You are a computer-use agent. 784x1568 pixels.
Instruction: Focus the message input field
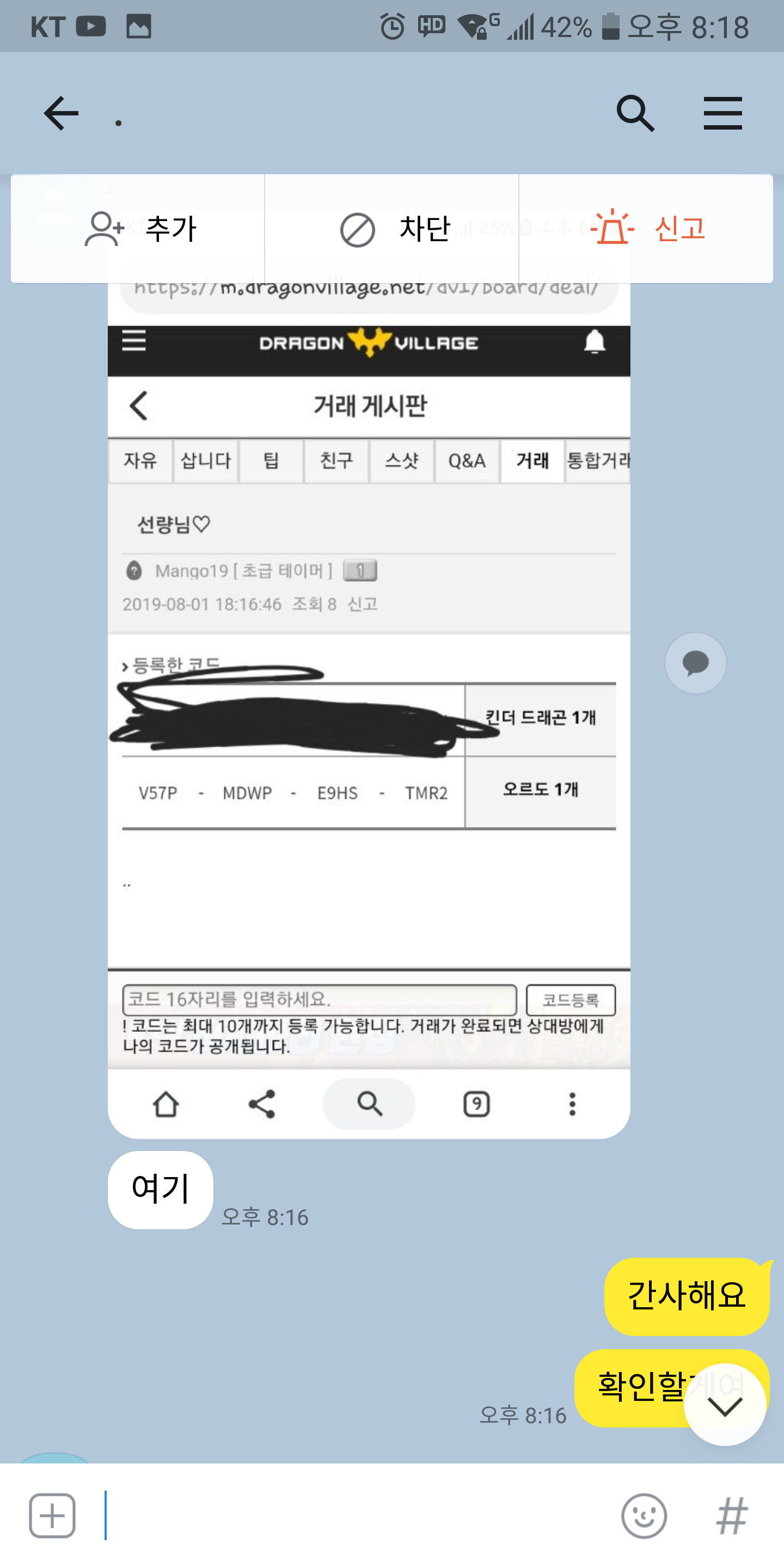(353, 1516)
